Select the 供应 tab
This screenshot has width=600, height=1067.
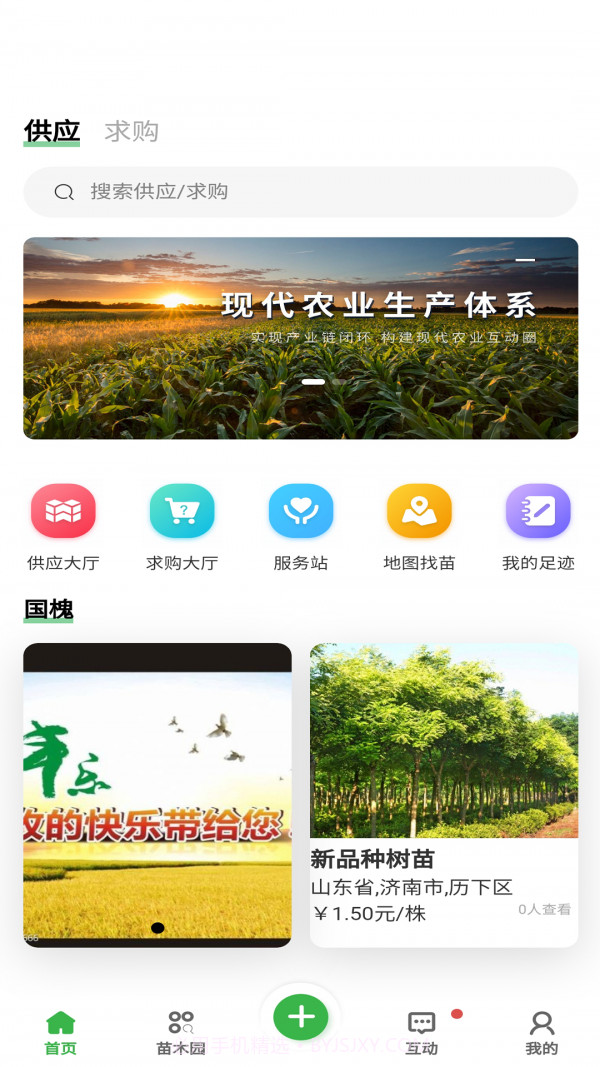click(52, 131)
